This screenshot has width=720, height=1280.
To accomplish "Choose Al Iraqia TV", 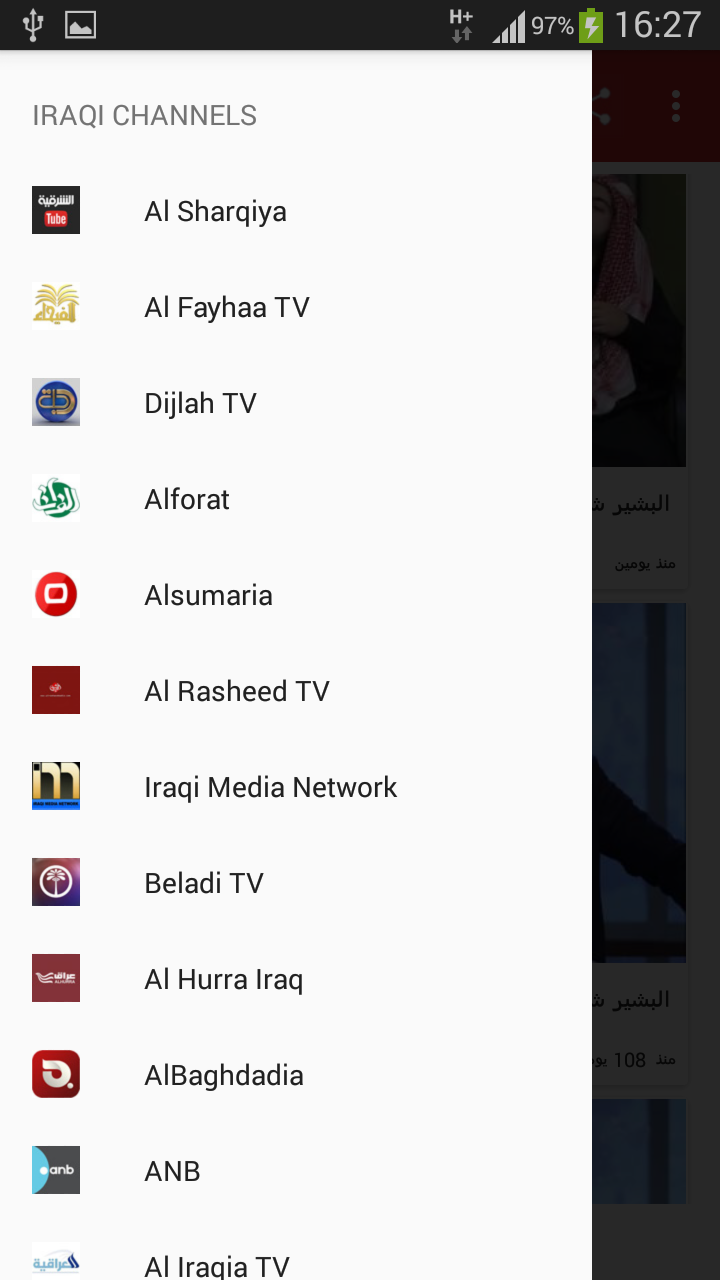I will [217, 1264].
